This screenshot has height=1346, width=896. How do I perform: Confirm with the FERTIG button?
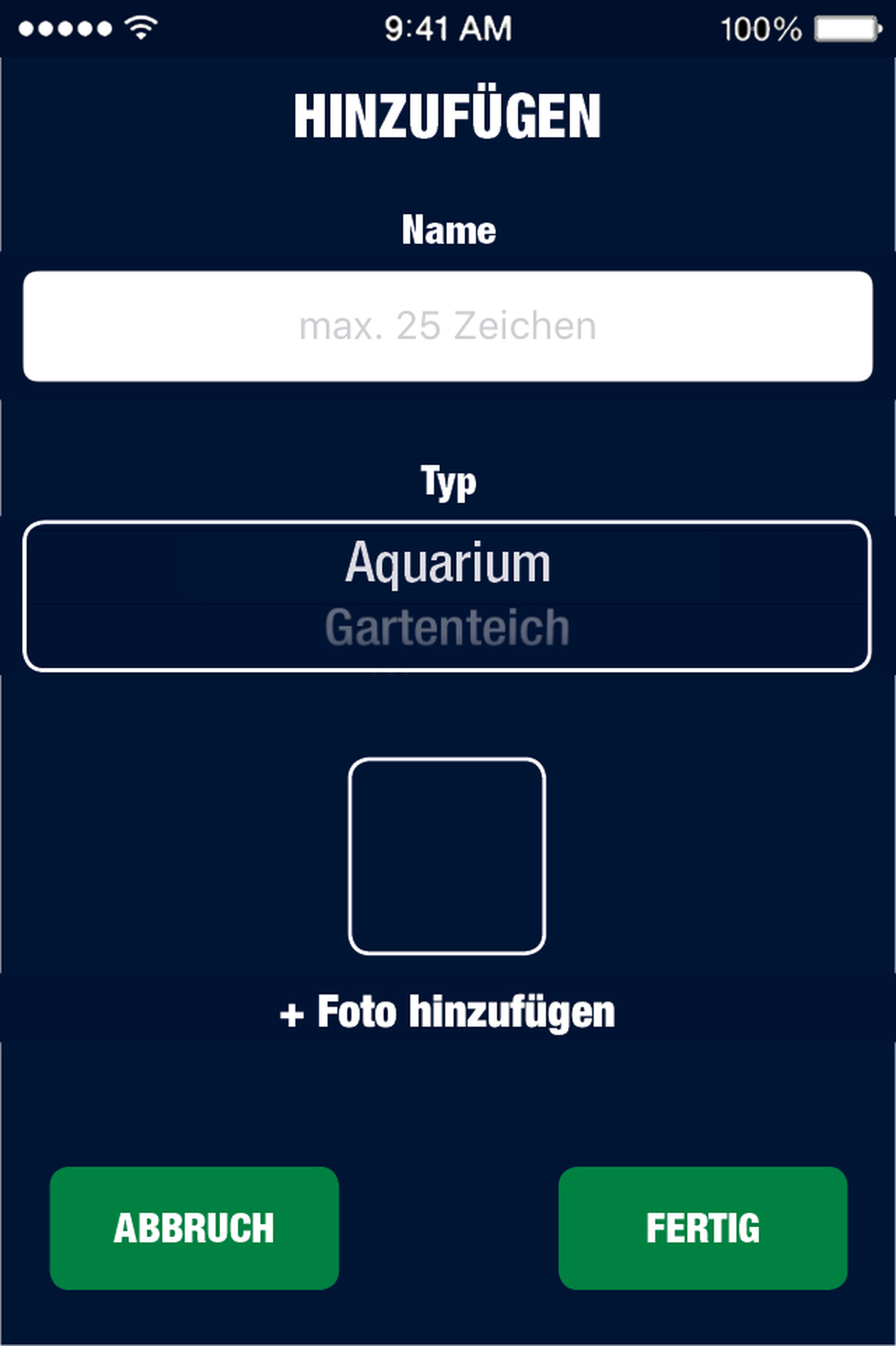click(703, 1228)
